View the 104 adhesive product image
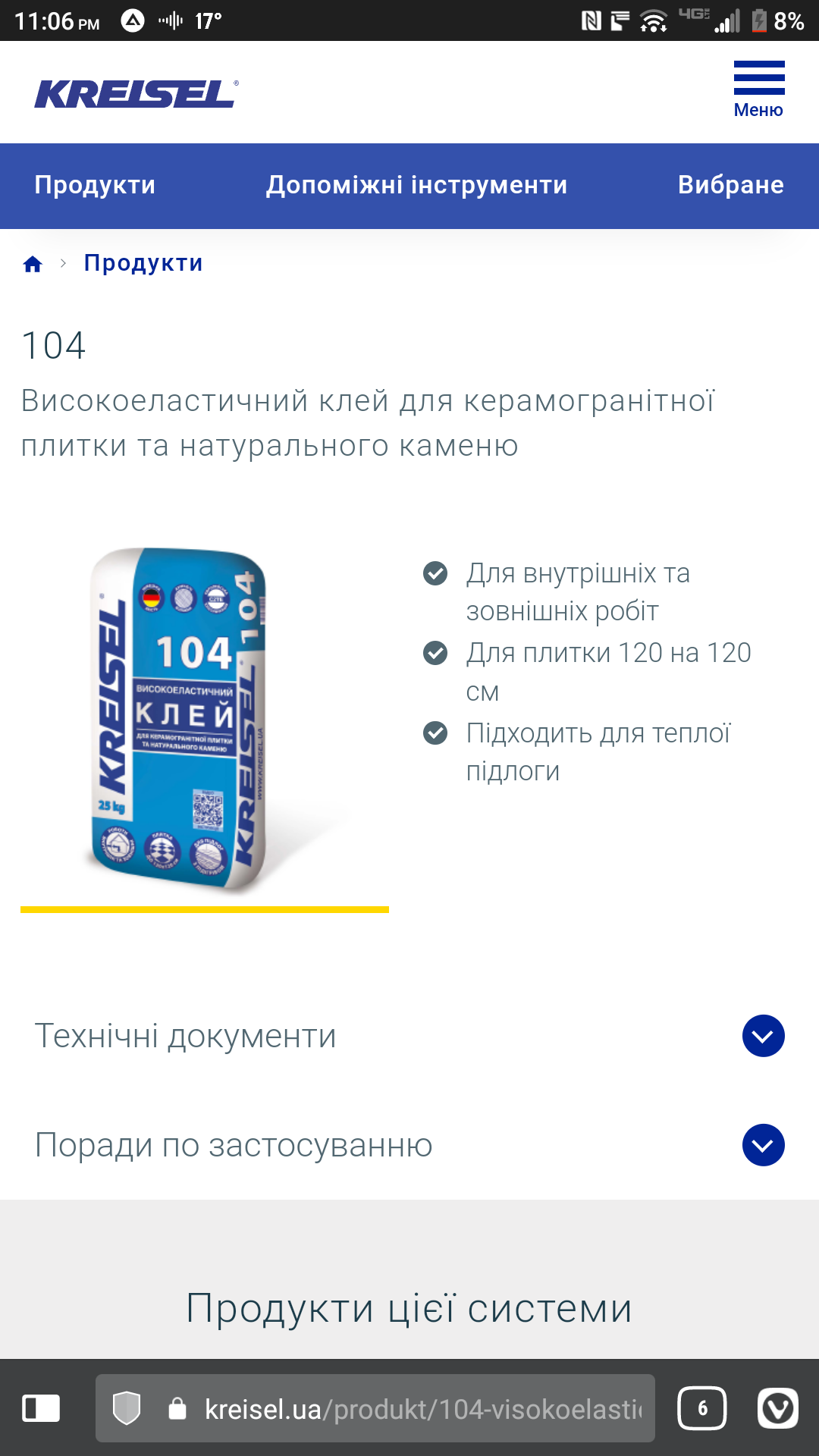Image resolution: width=819 pixels, height=1456 pixels. click(x=205, y=719)
